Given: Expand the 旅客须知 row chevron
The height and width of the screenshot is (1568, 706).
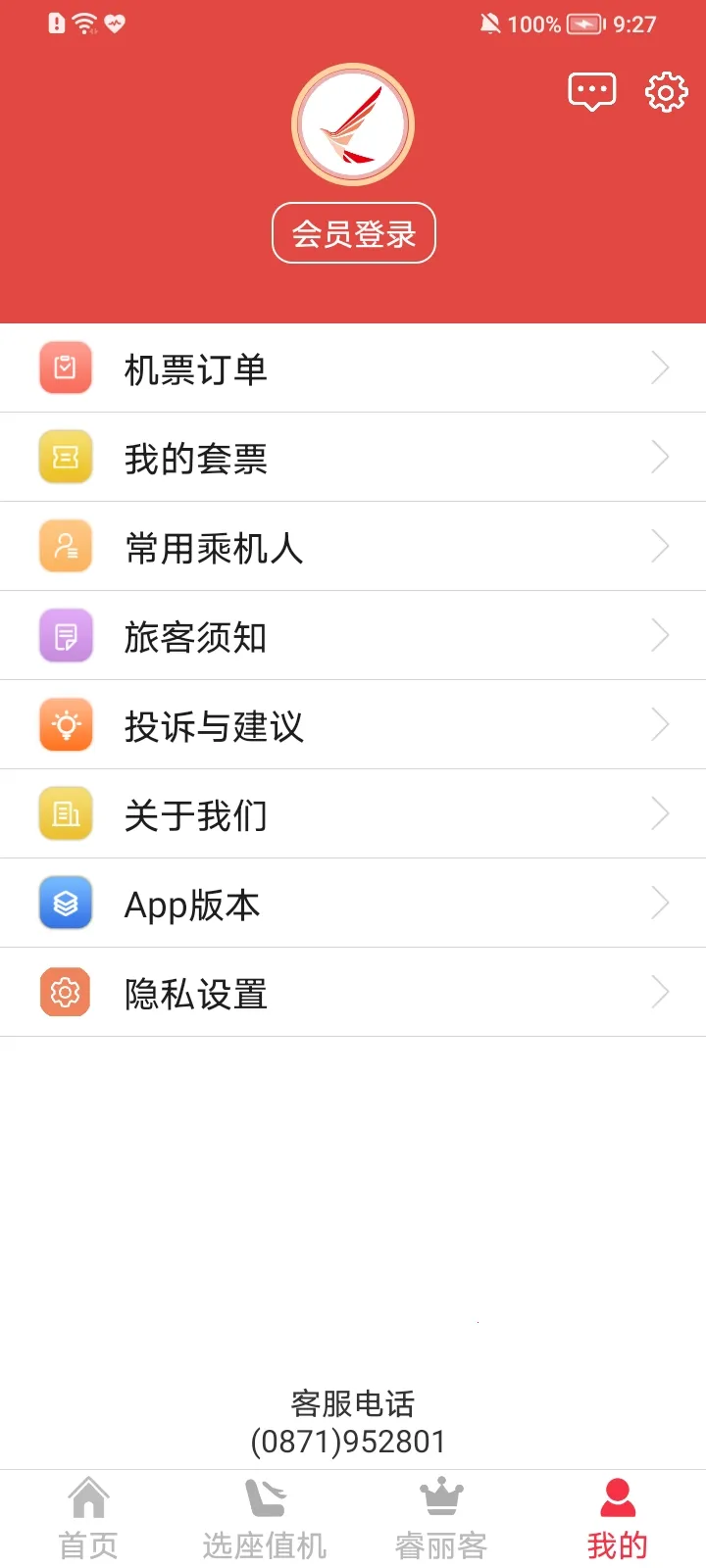Looking at the screenshot, I should tap(660, 635).
